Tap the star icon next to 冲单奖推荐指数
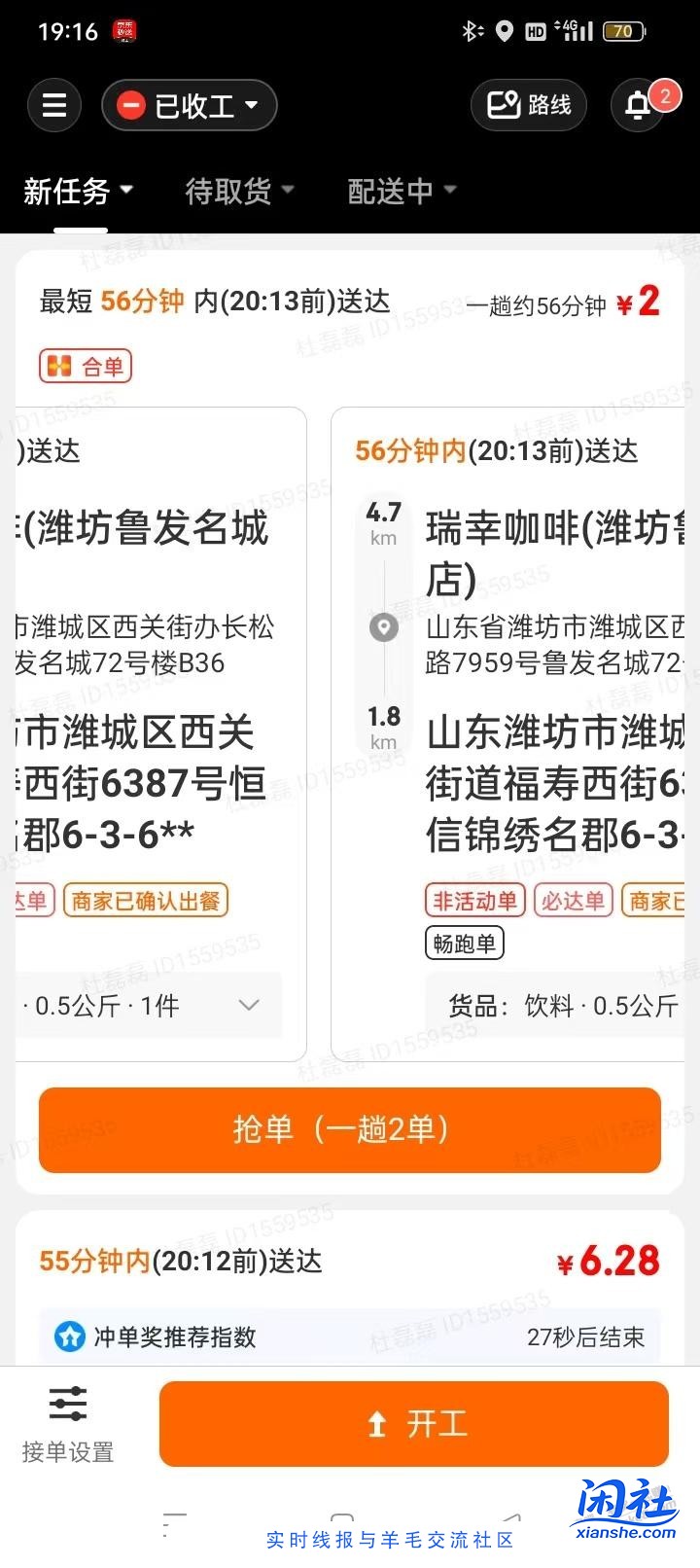 (71, 1336)
